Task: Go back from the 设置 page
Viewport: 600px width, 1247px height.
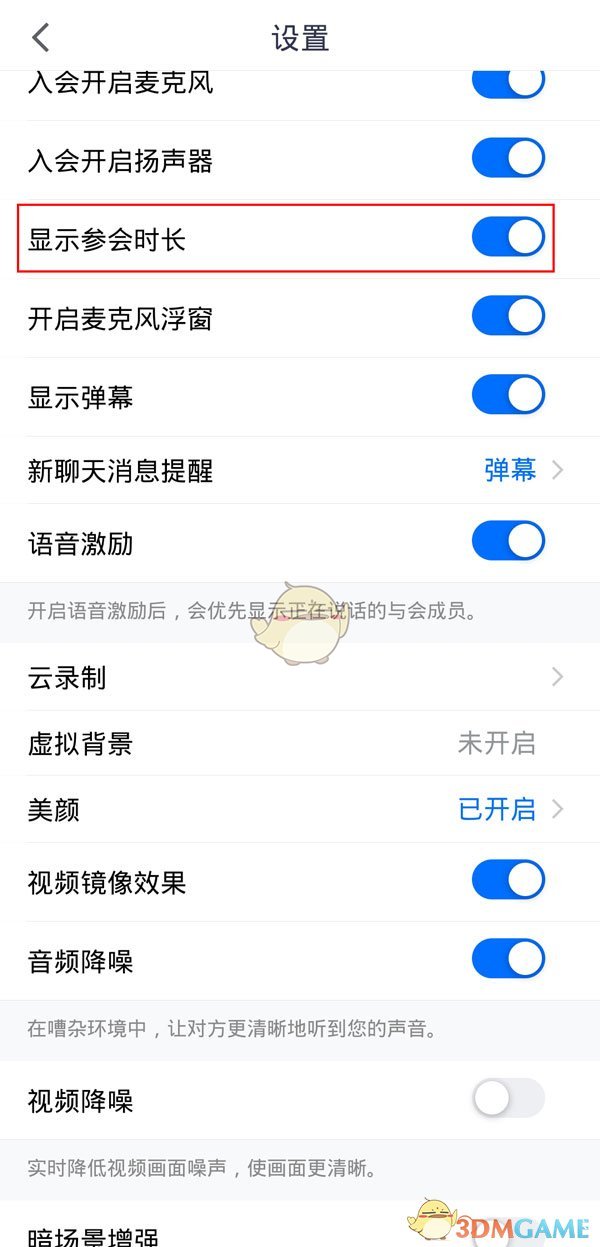Action: (x=40, y=38)
